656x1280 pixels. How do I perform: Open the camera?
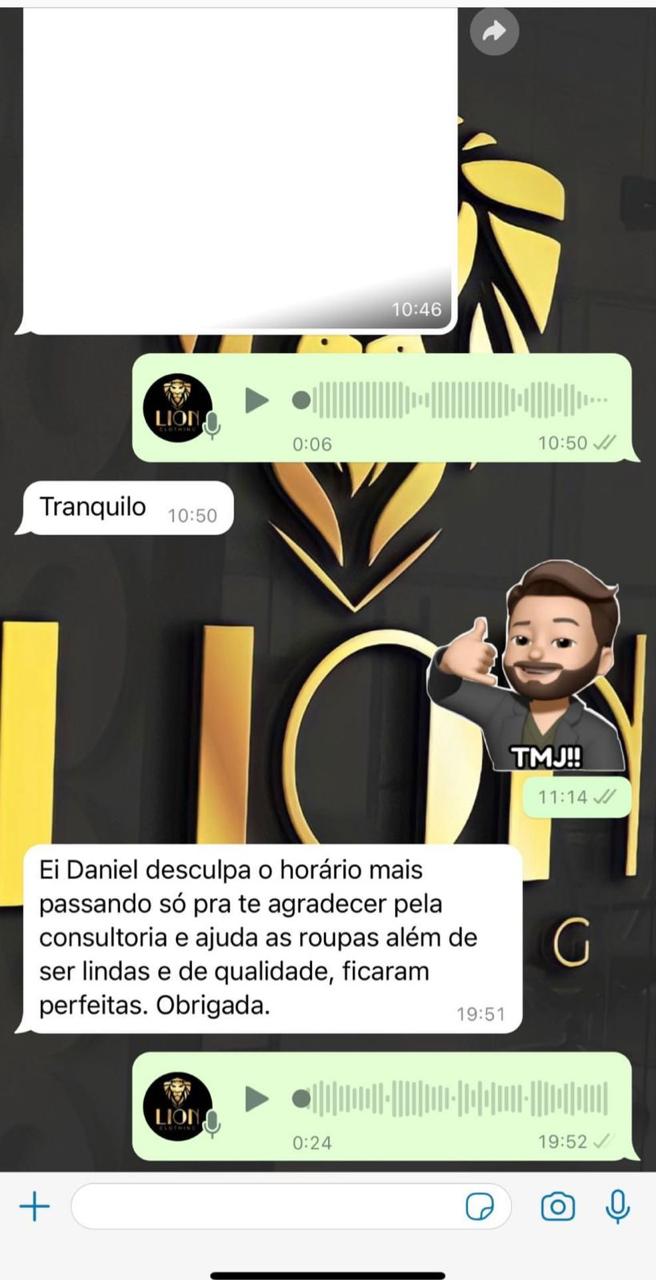coord(558,1207)
